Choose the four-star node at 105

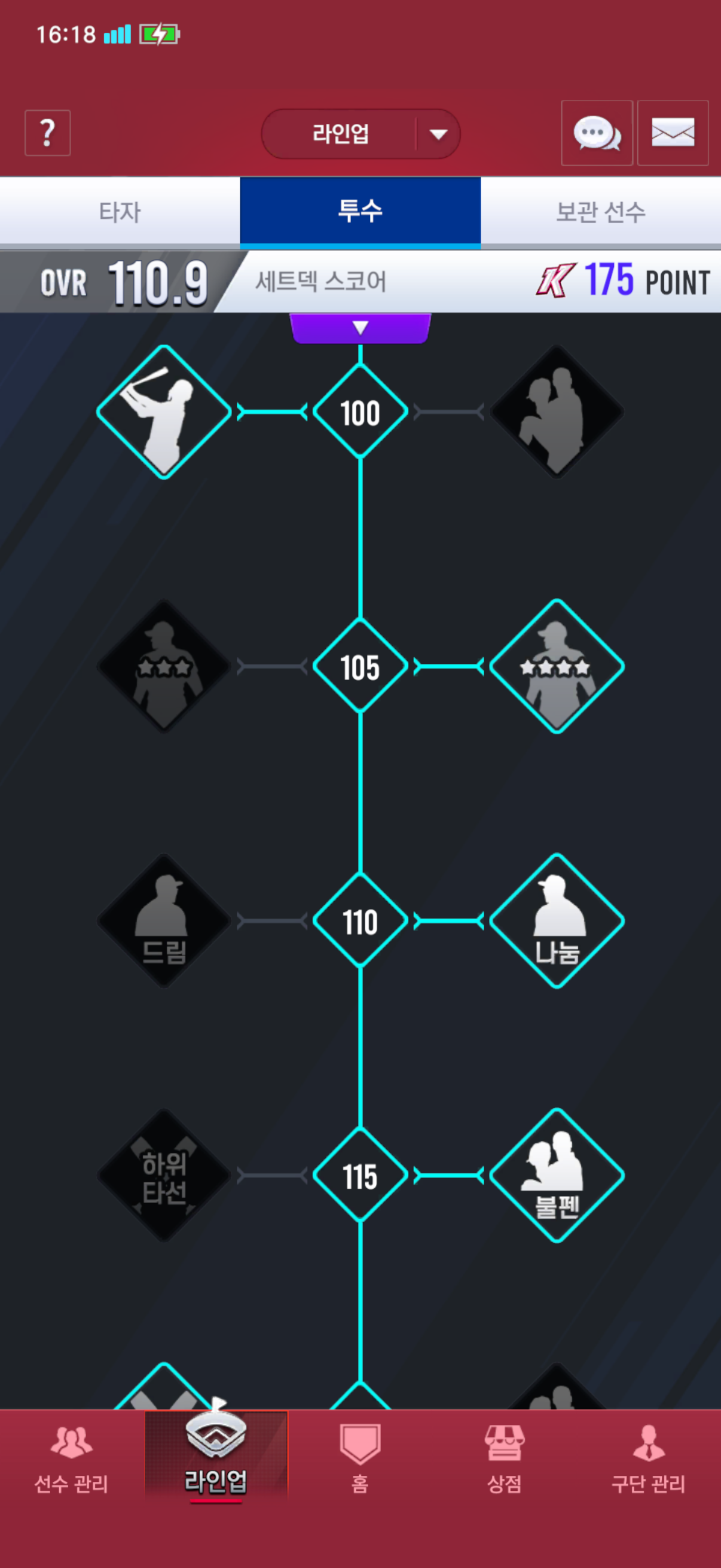556,667
